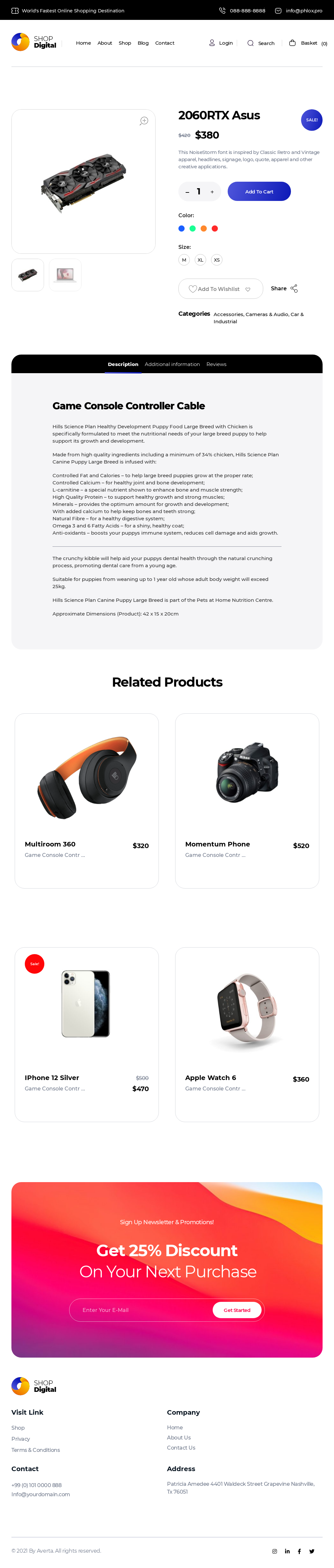Choose the blue color swatch
The image size is (334, 1568).
(x=181, y=229)
